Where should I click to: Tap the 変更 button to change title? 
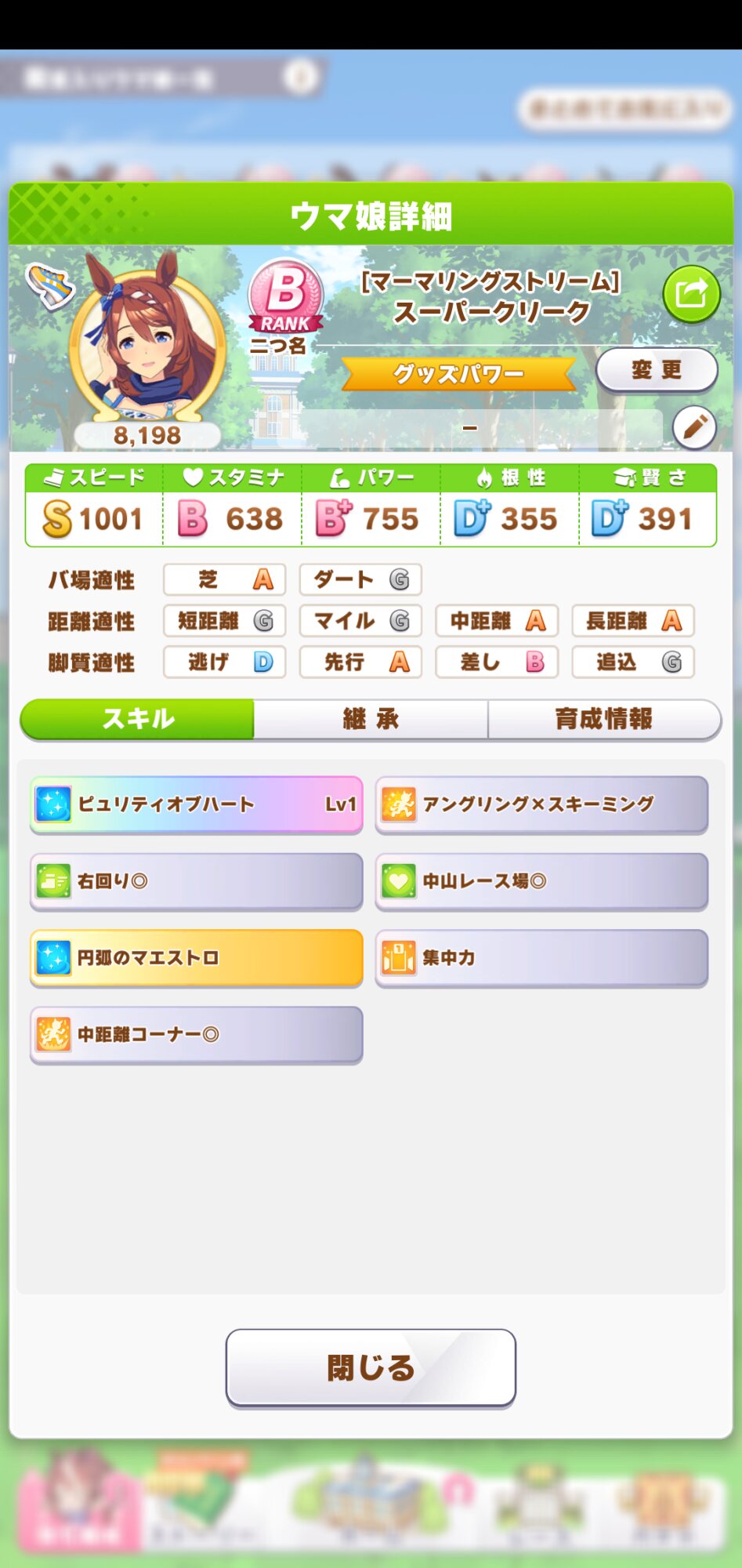tap(657, 370)
